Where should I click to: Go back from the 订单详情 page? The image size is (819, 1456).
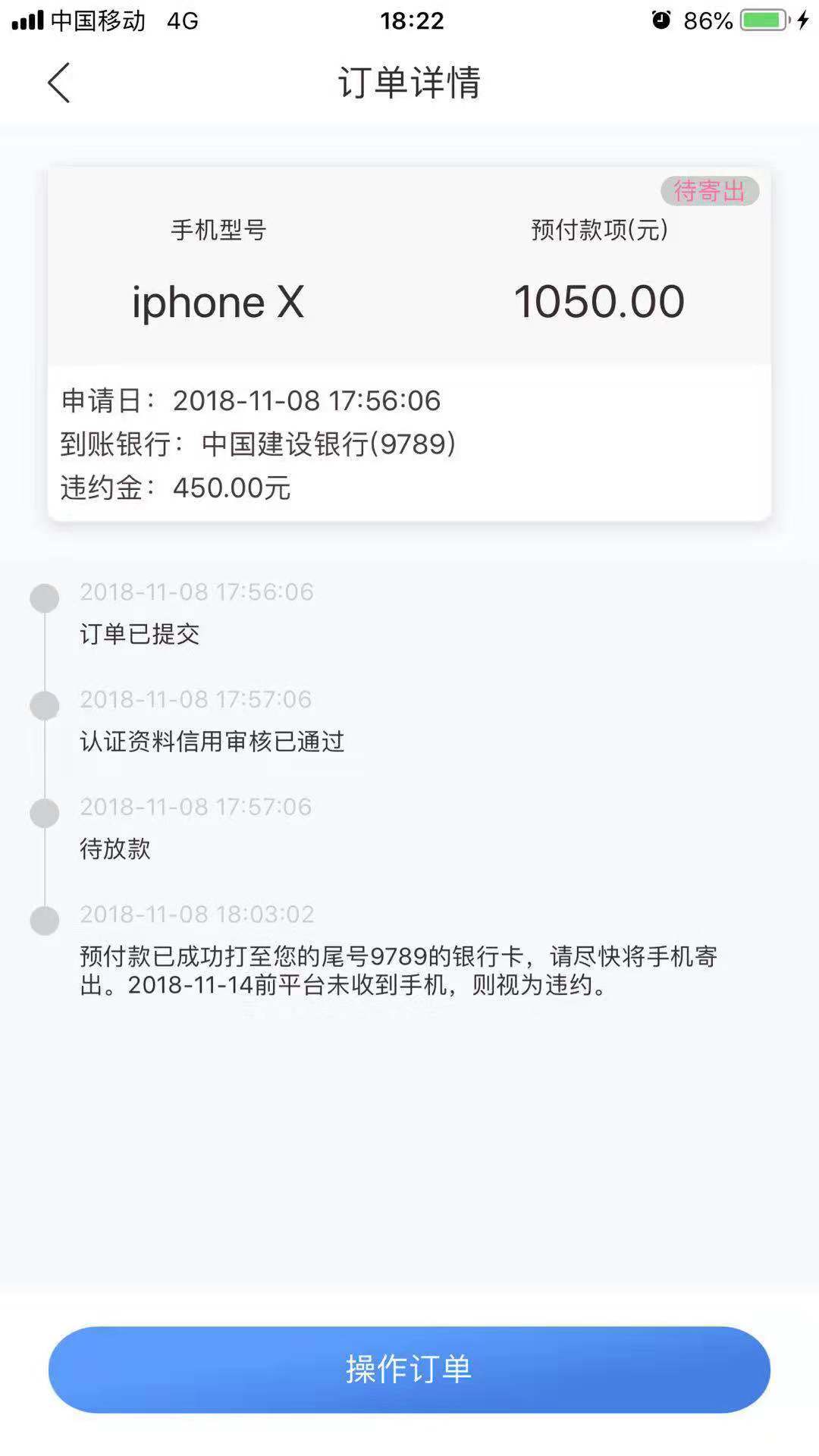click(x=58, y=83)
